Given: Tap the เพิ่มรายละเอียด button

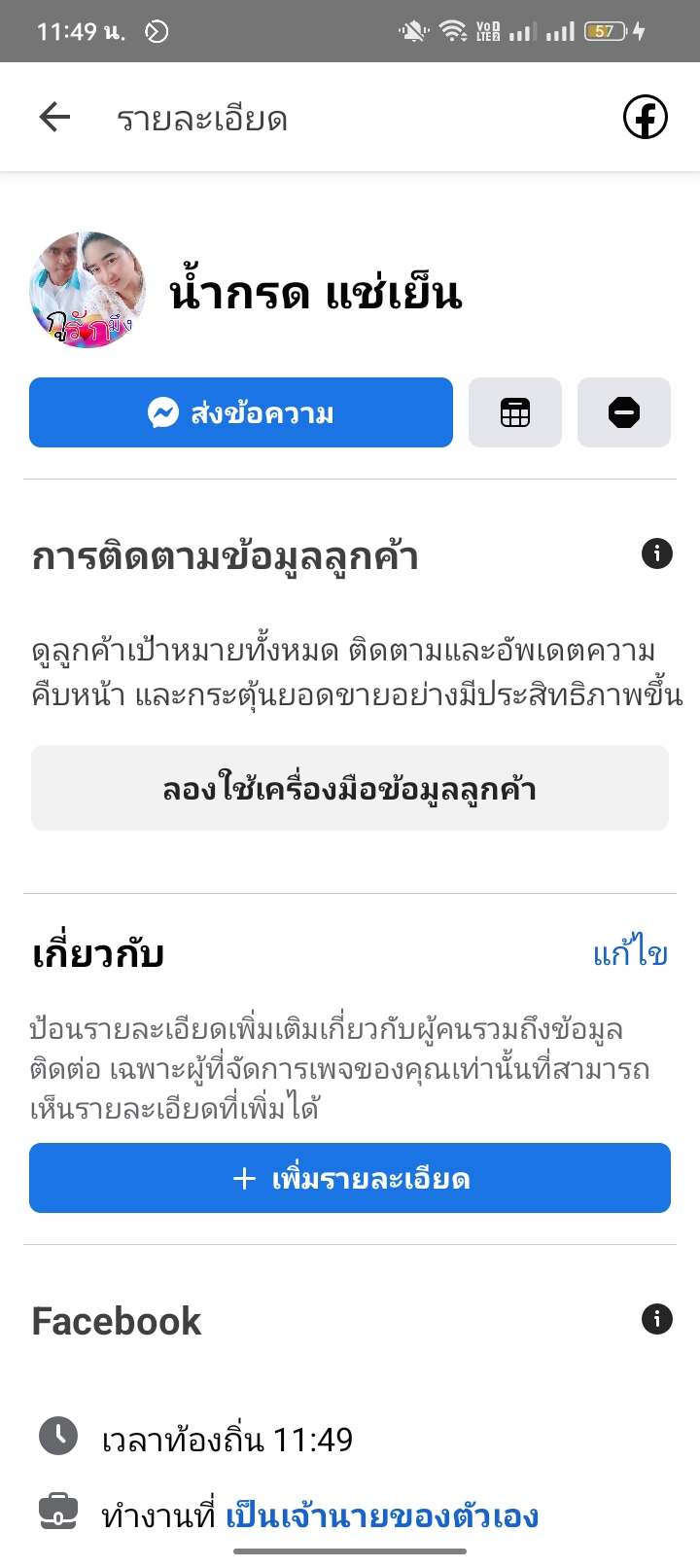Looking at the screenshot, I should point(350,1178).
